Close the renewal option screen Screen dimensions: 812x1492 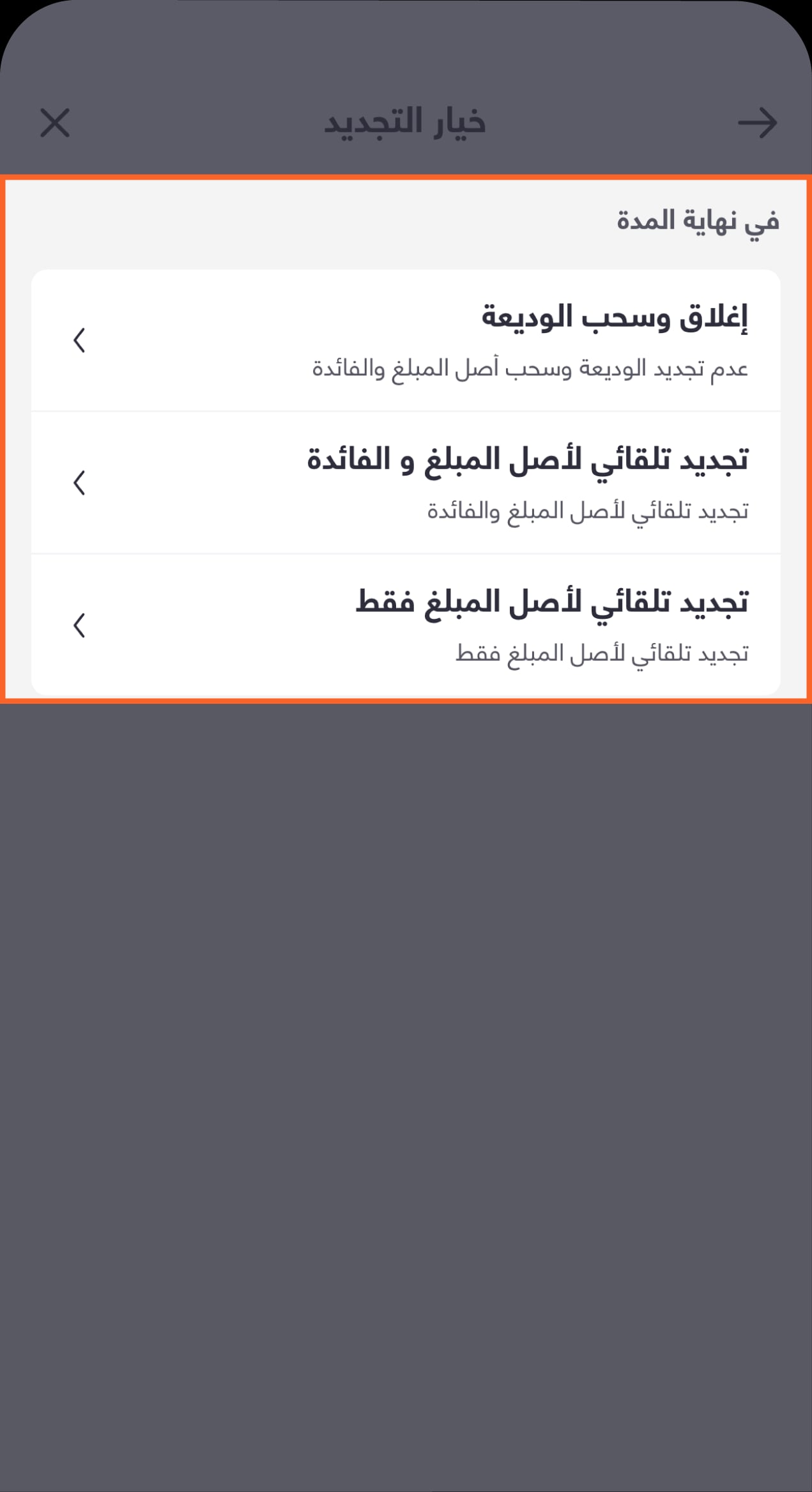(x=55, y=123)
